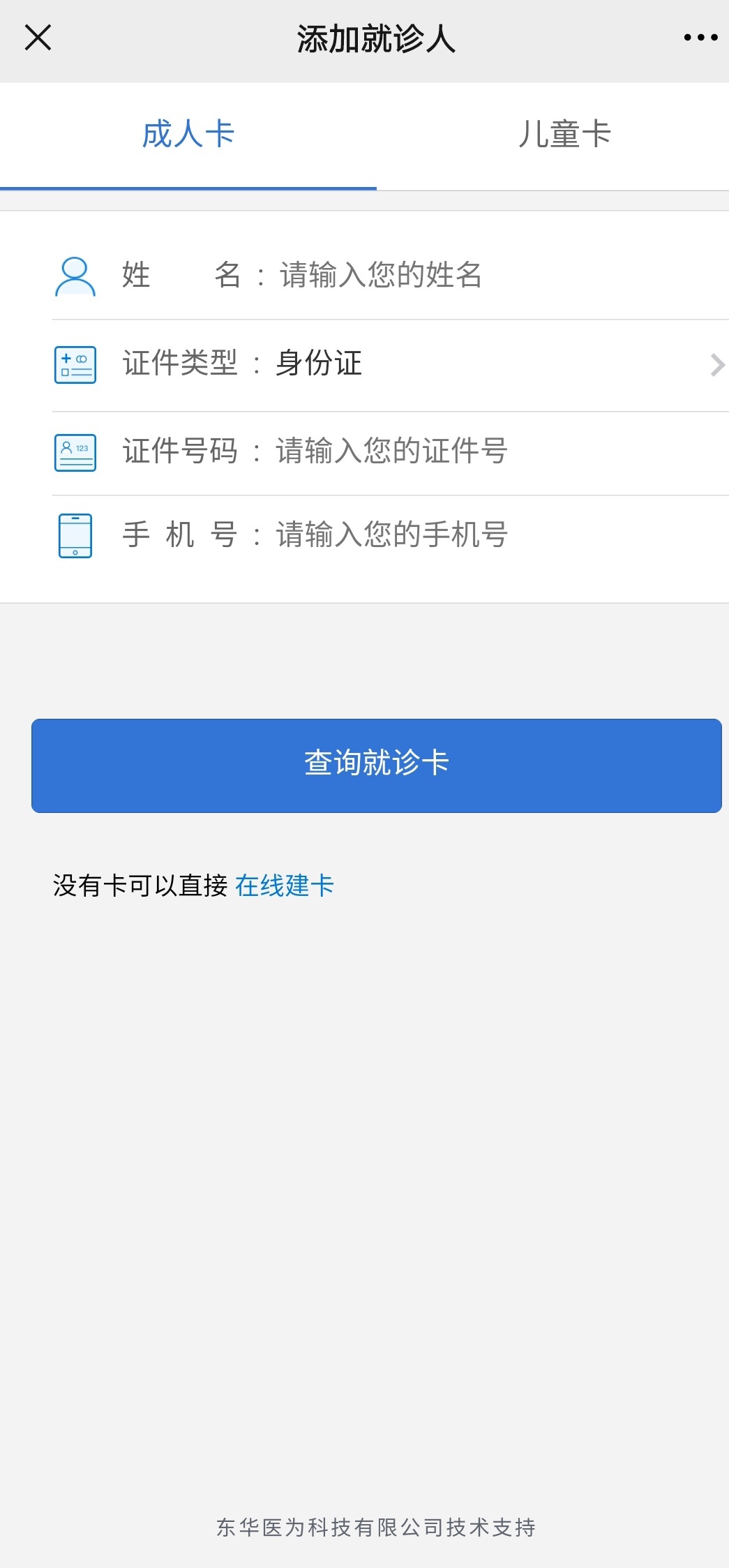This screenshot has width=729, height=1568.
Task: Follow the 在线建卡 link
Action: pyautogui.click(x=285, y=886)
